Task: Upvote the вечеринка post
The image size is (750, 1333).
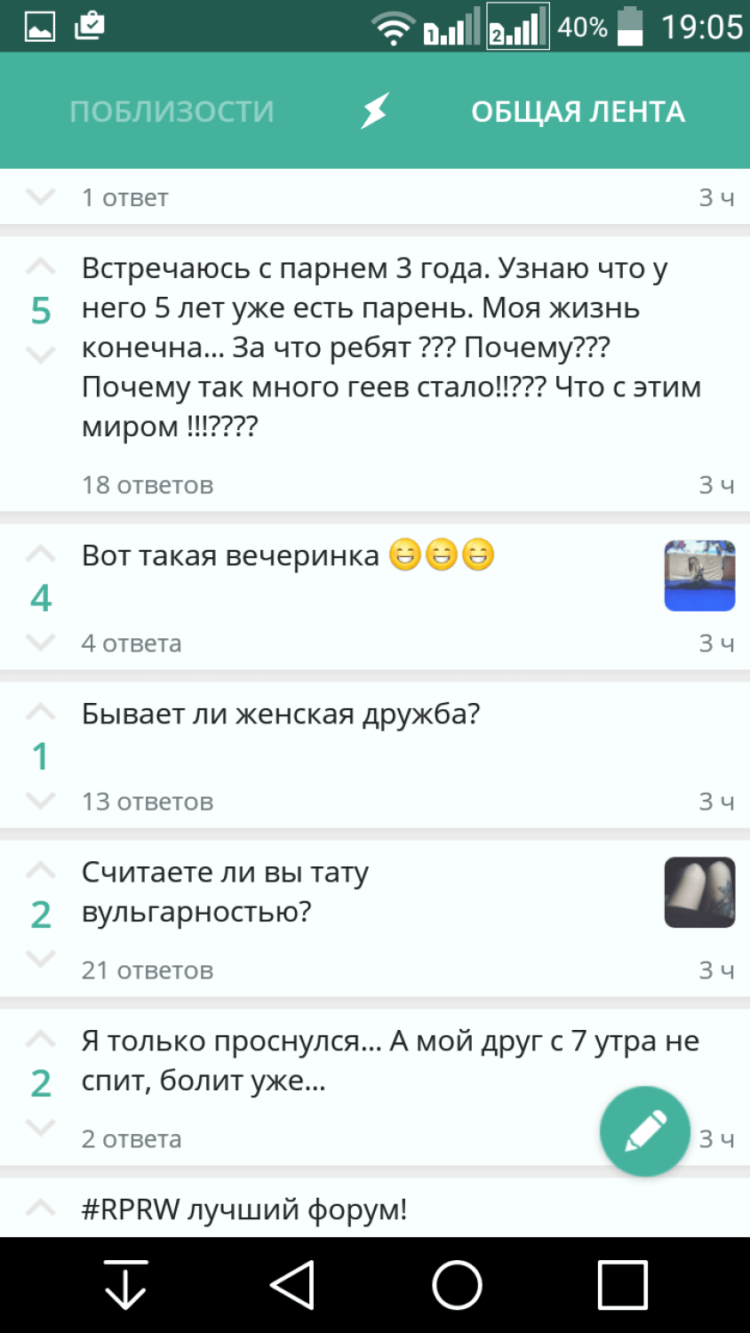Action: point(40,553)
